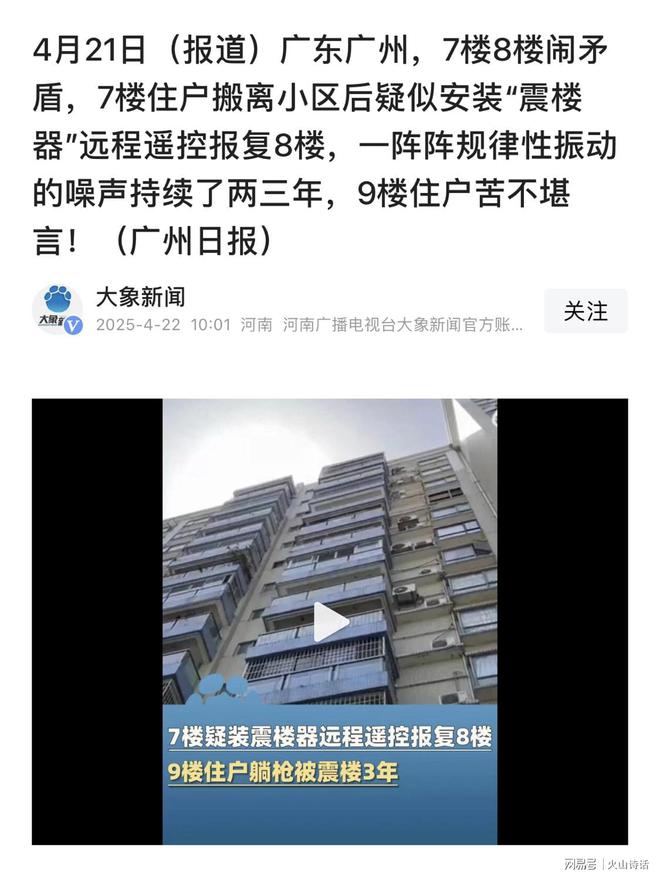Open the 大象新闻 author profile avatar

[57, 310]
